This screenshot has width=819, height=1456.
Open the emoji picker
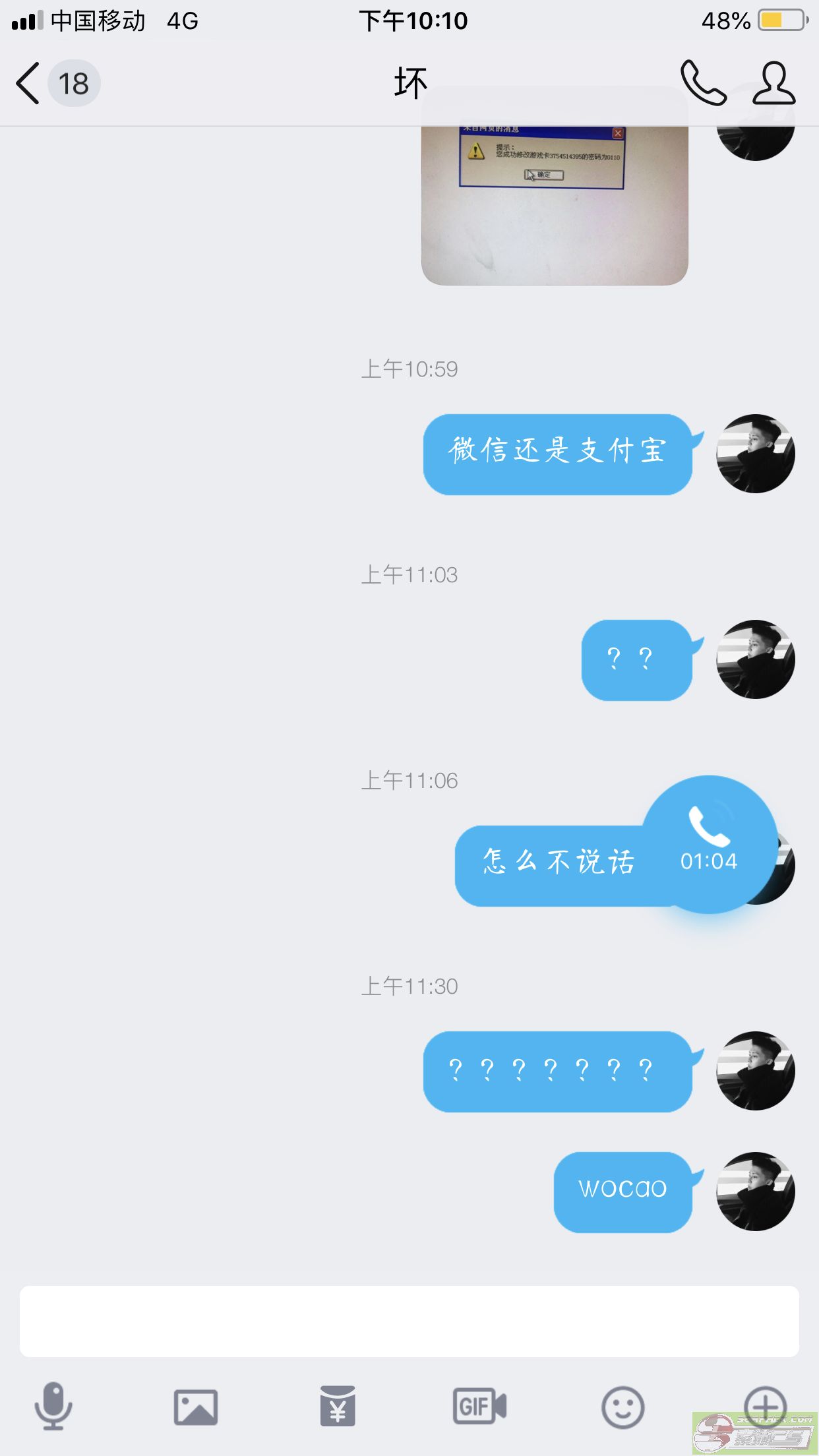(x=622, y=1407)
